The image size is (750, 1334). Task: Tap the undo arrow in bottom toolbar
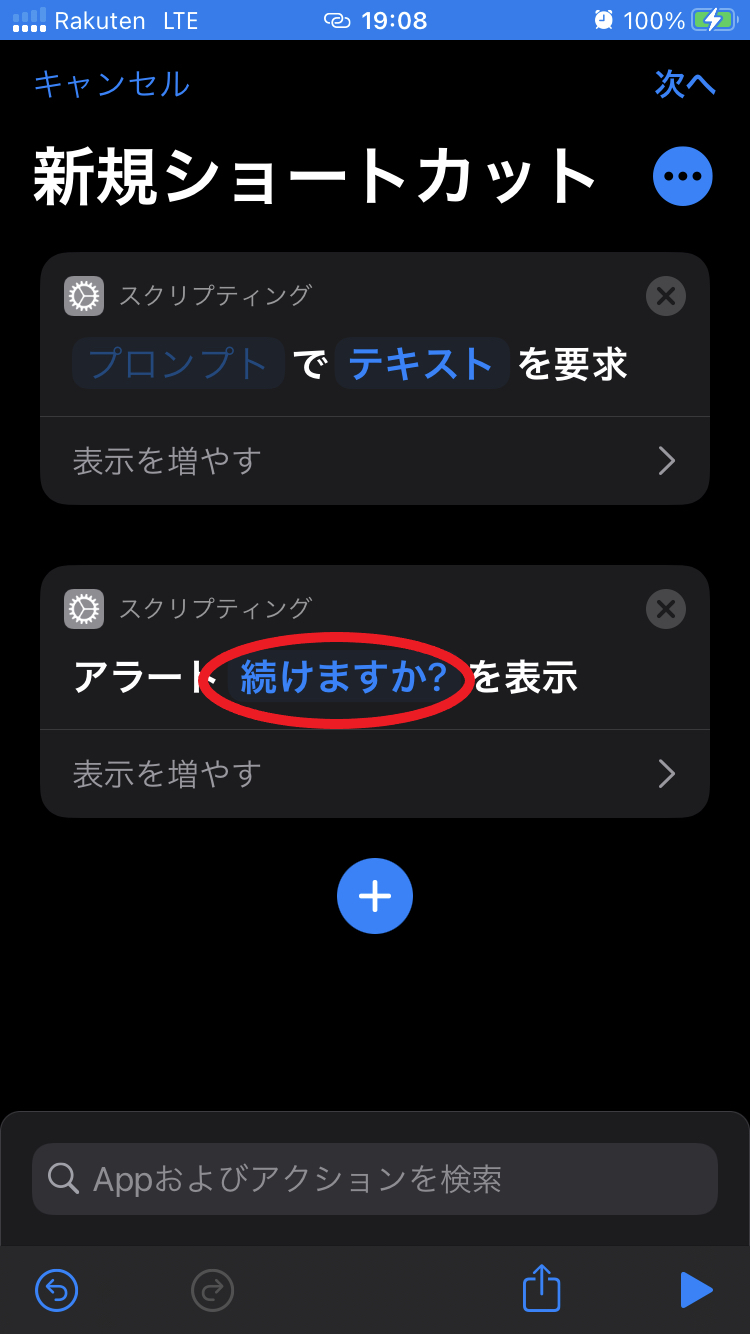coord(56,1290)
